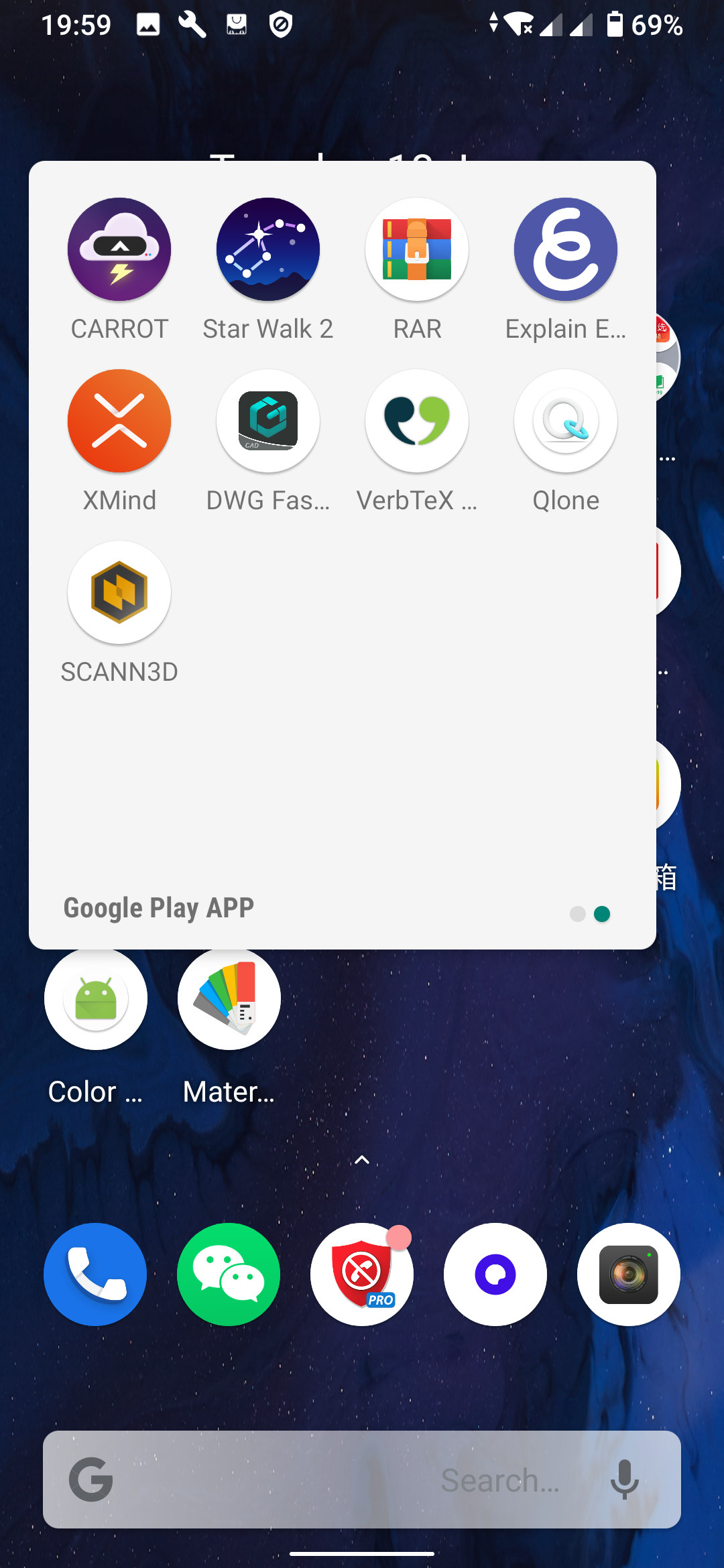724x1568 pixels.
Task: Open the purple chat bubble app
Action: [x=495, y=1275]
